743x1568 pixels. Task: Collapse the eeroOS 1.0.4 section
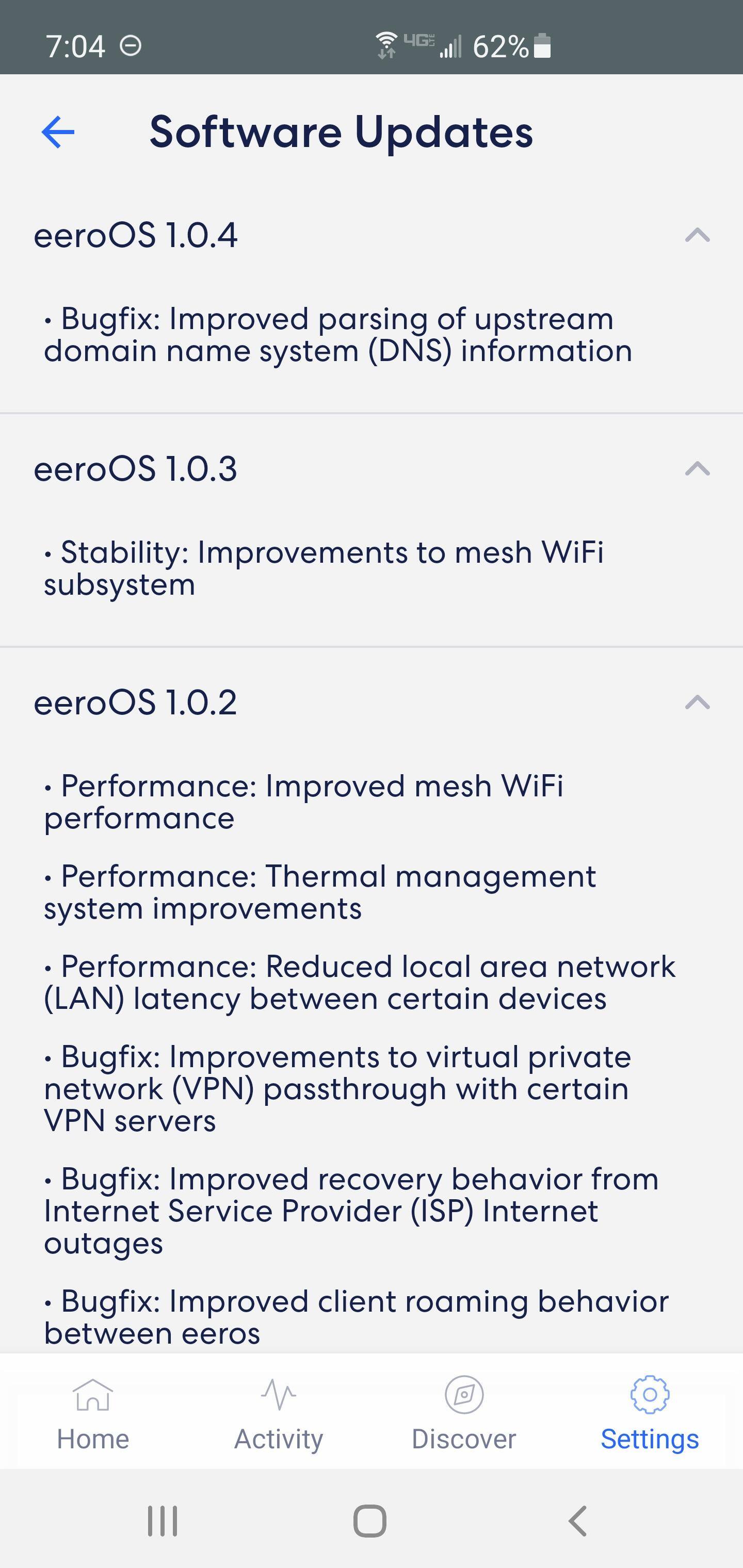click(x=697, y=235)
